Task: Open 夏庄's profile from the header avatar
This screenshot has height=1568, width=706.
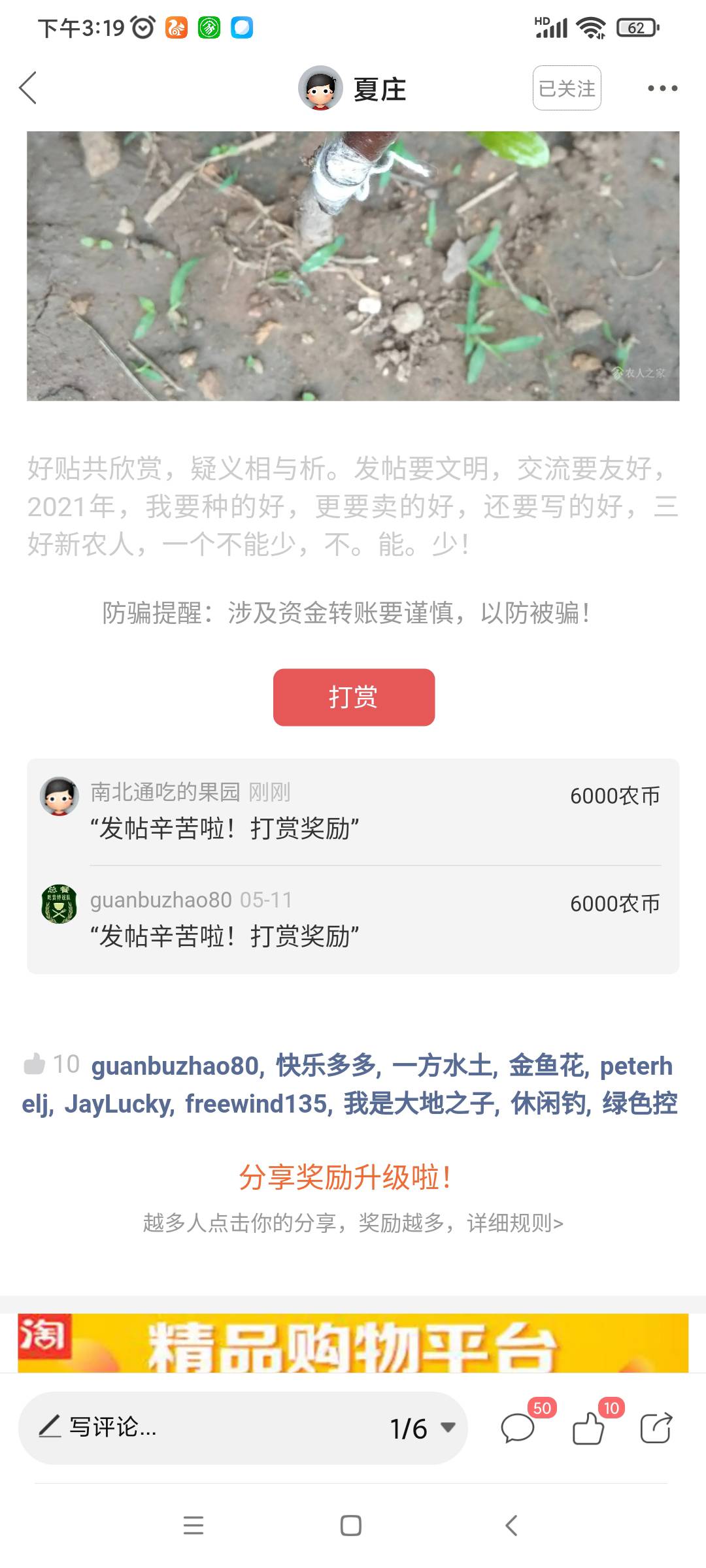Action: pyautogui.click(x=320, y=88)
